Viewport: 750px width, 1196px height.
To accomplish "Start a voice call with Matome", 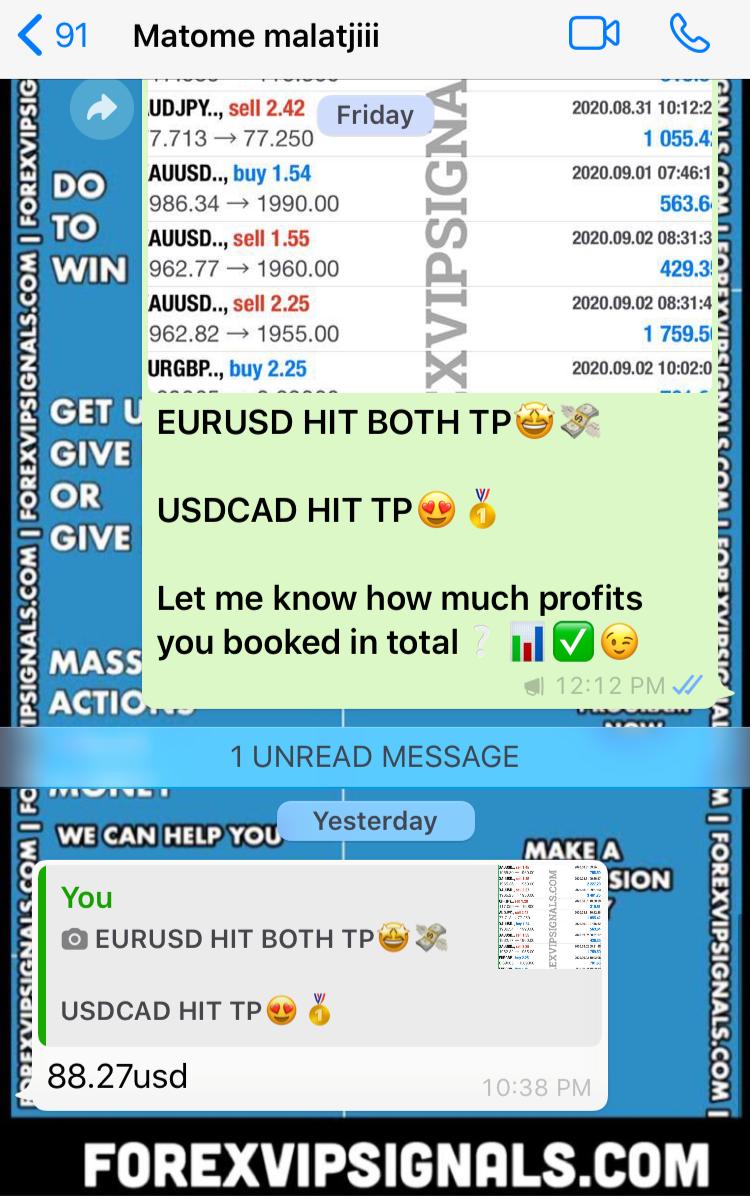I will (689, 35).
